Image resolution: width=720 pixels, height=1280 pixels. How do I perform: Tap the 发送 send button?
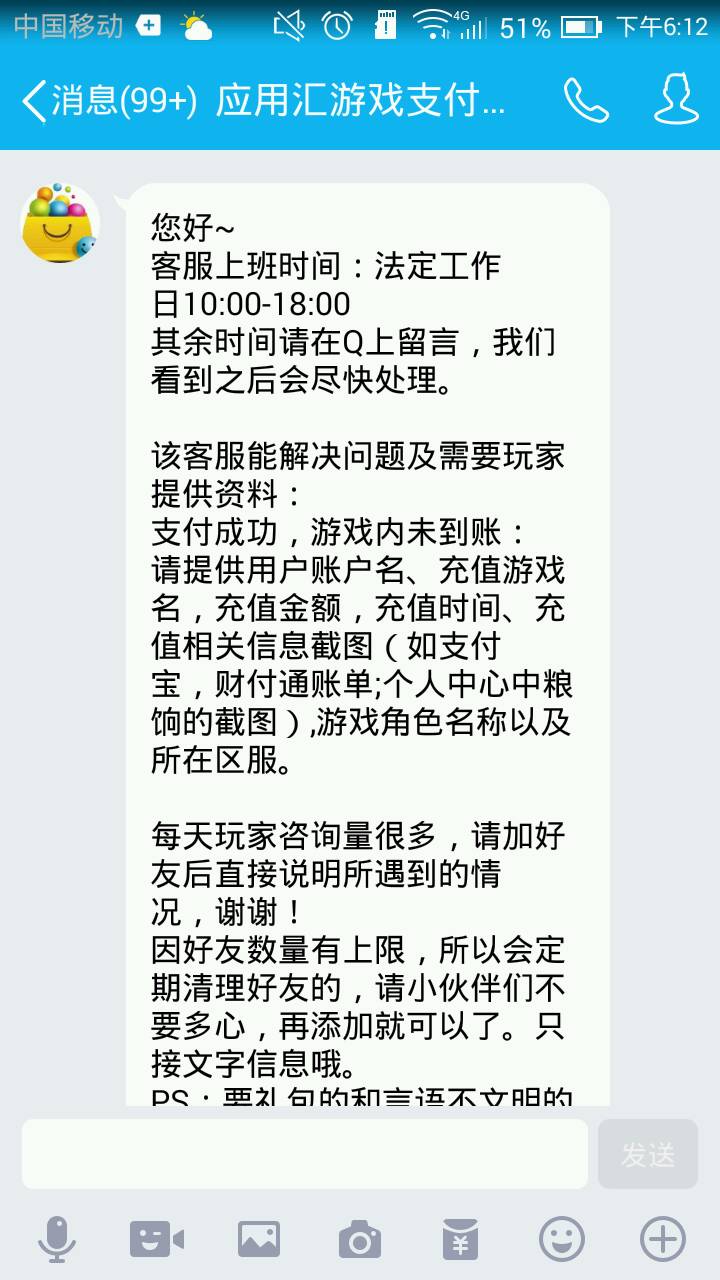pos(647,1153)
